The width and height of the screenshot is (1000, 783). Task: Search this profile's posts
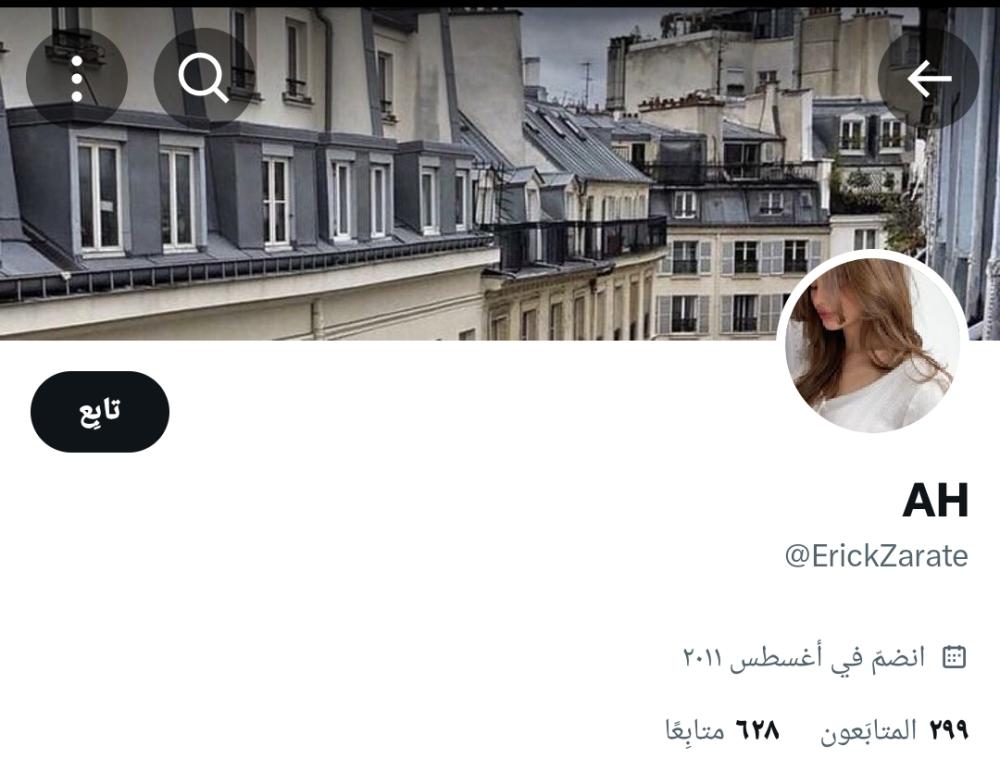click(x=204, y=78)
